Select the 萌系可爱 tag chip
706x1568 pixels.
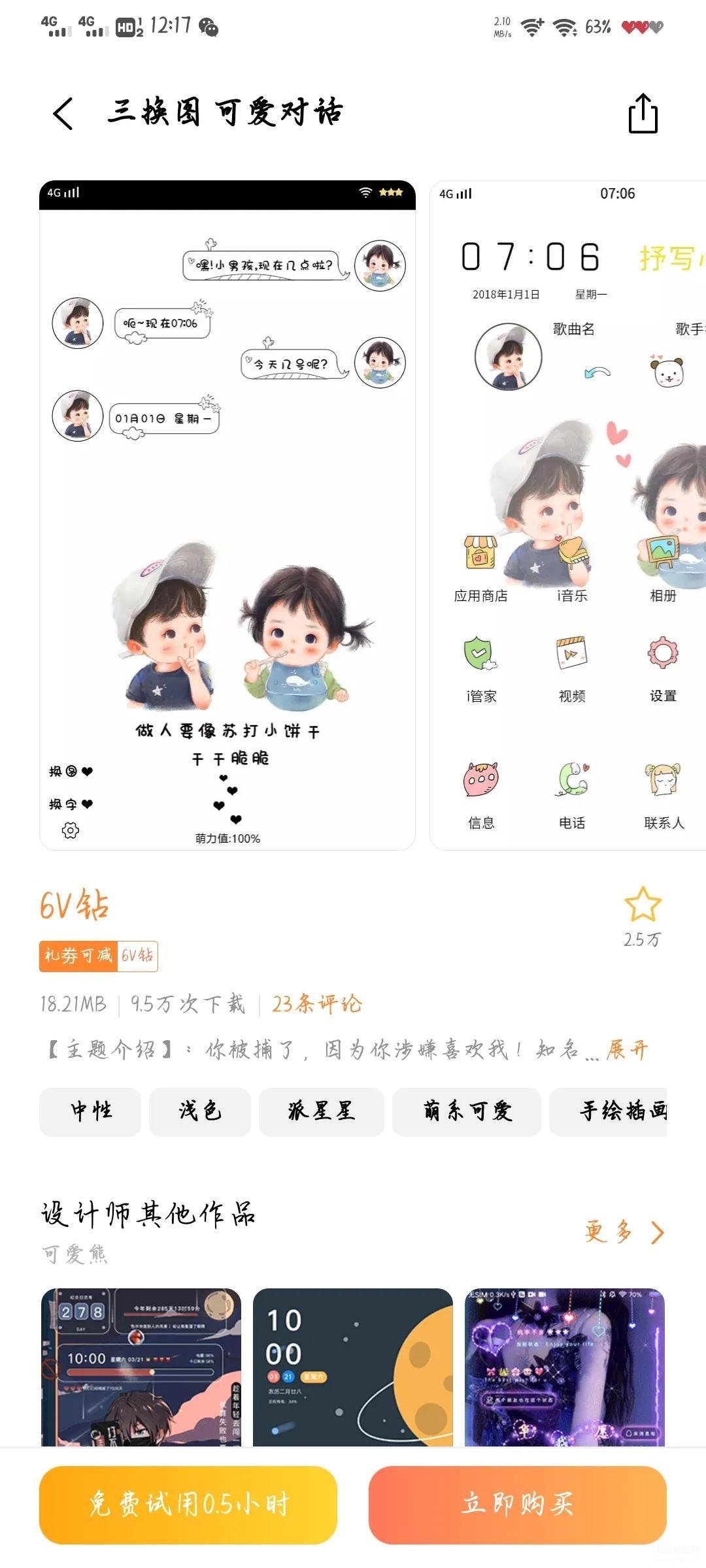pyautogui.click(x=467, y=1111)
